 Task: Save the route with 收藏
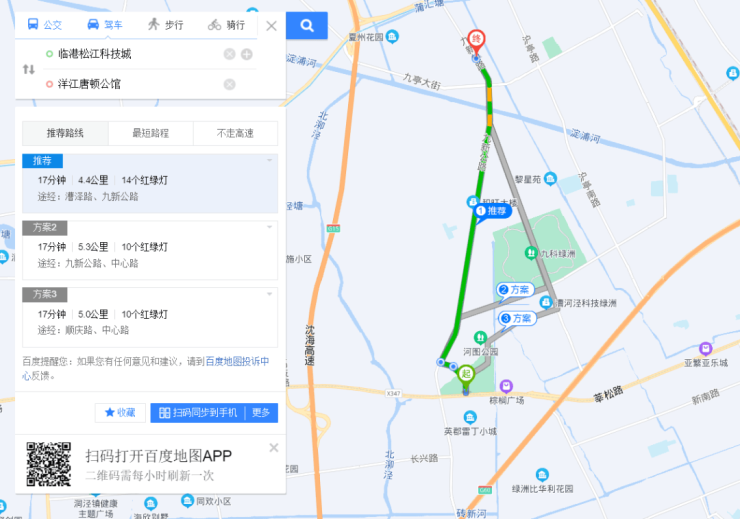tap(120, 412)
